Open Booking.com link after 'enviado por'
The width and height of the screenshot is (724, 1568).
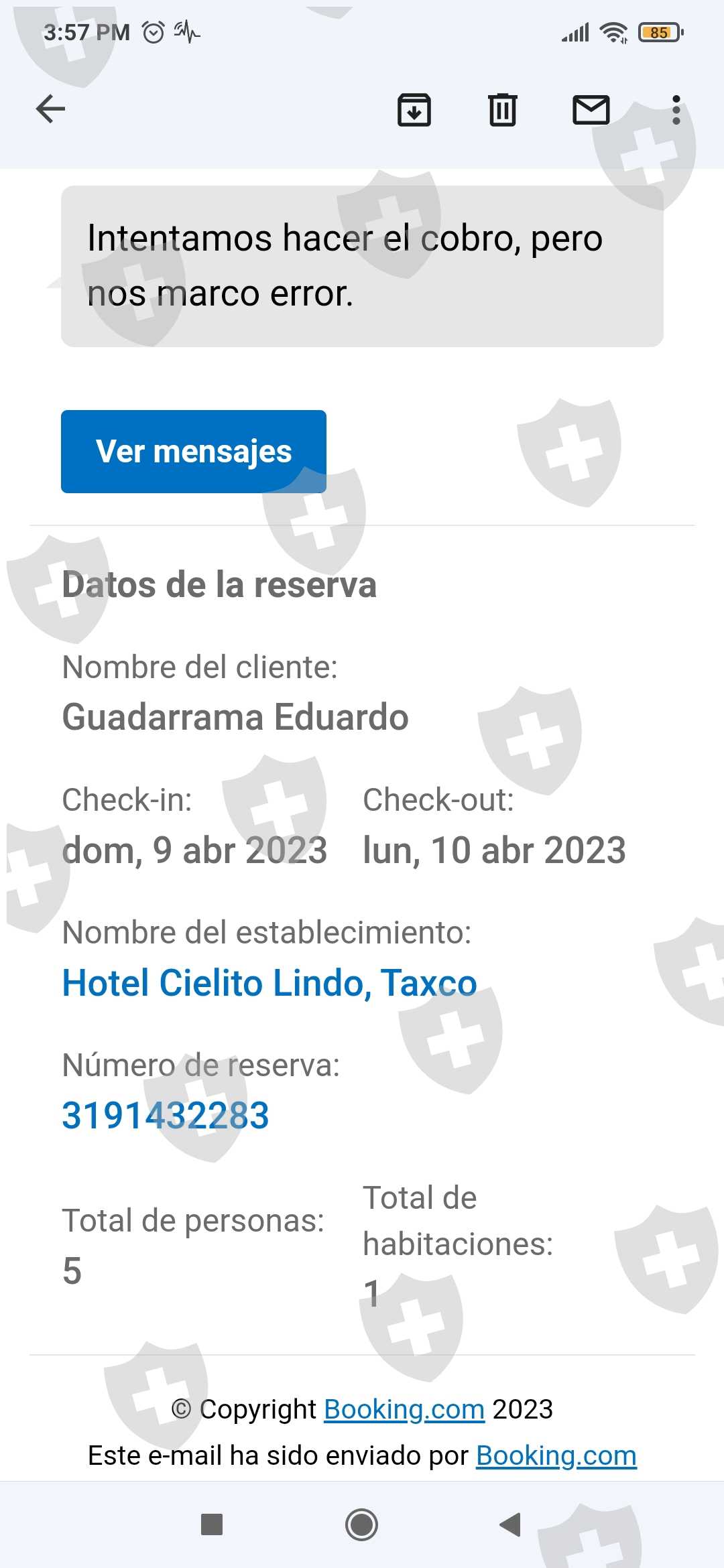pyautogui.click(x=556, y=1455)
